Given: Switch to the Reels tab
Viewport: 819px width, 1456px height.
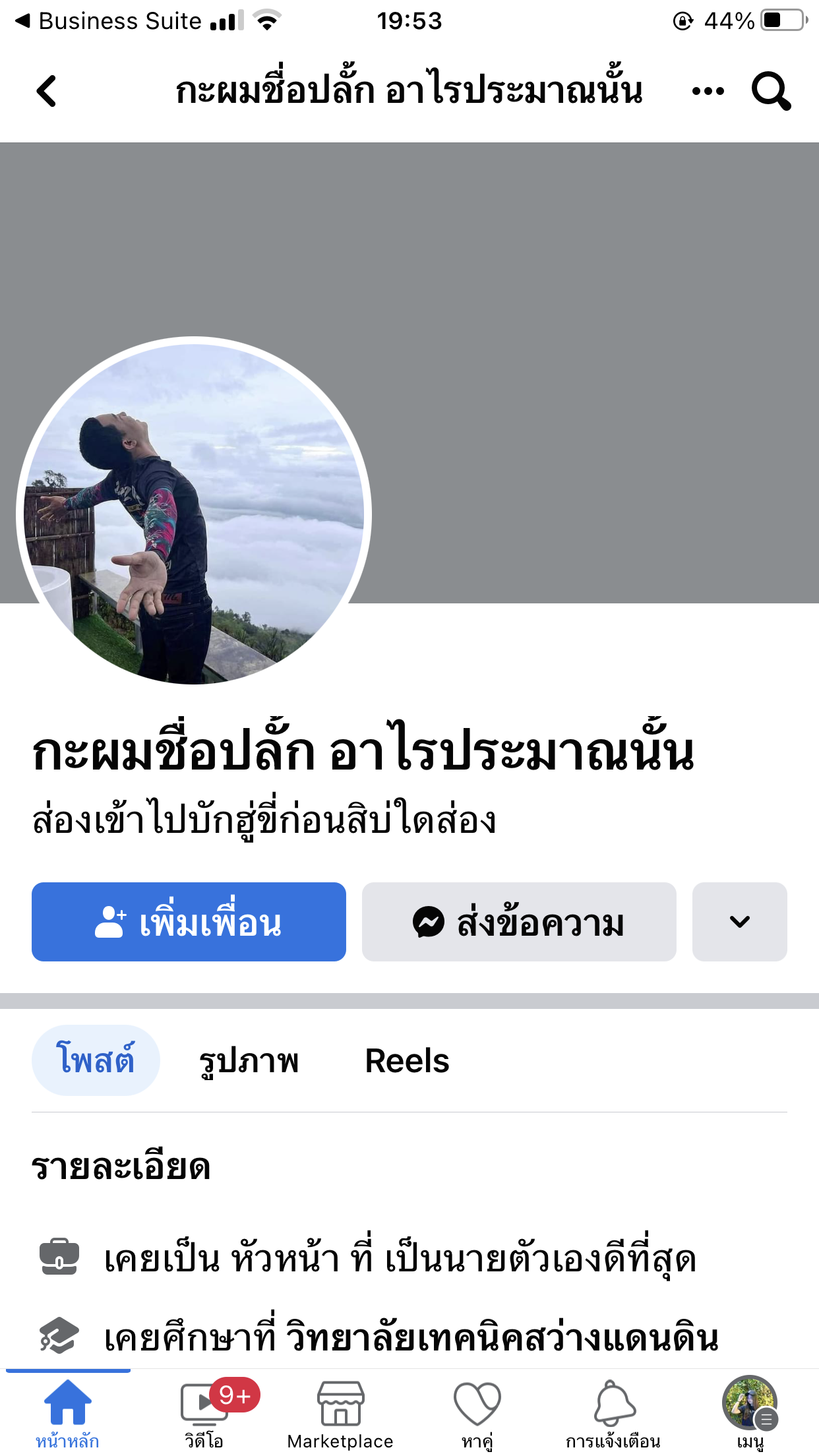Looking at the screenshot, I should (407, 1060).
